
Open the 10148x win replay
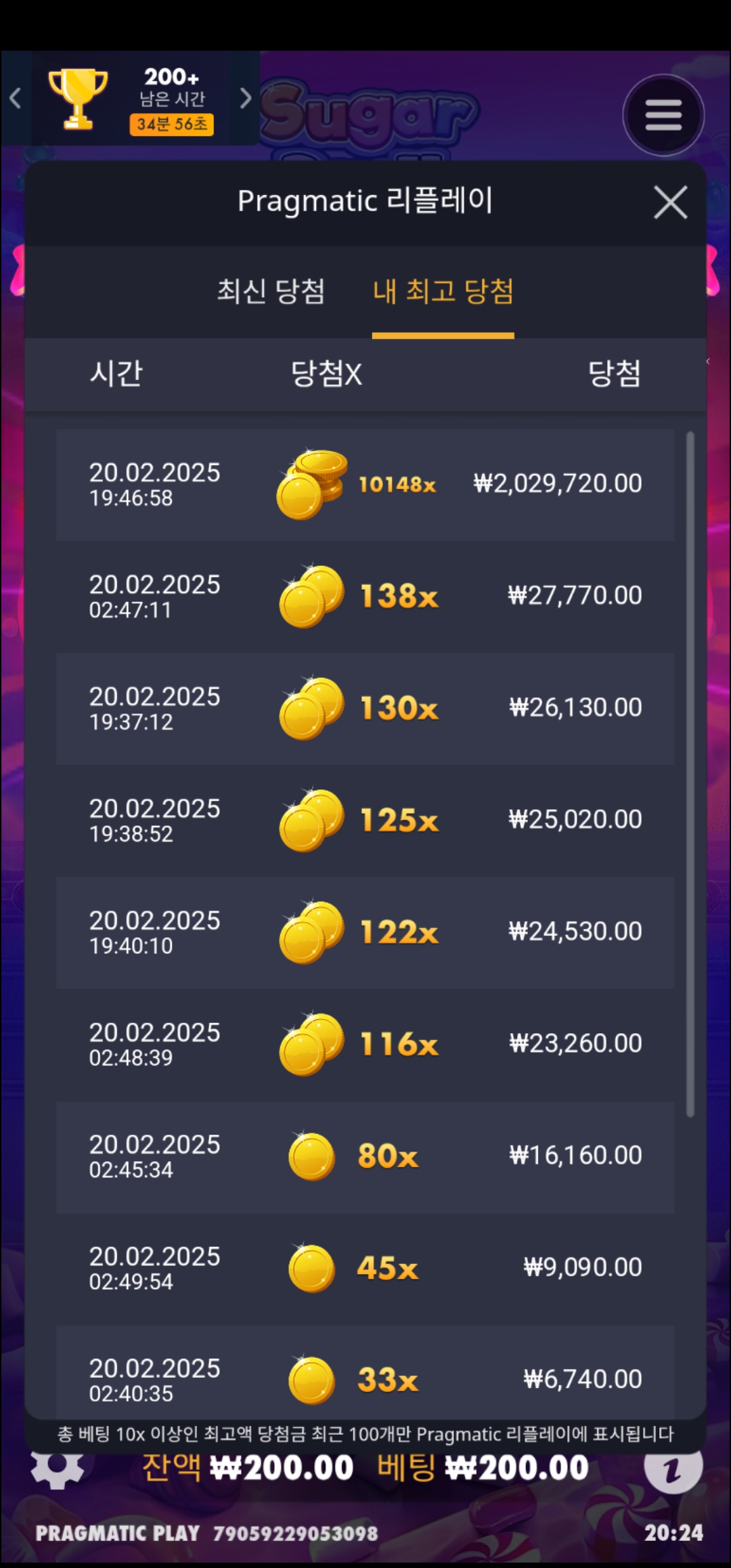[365, 485]
